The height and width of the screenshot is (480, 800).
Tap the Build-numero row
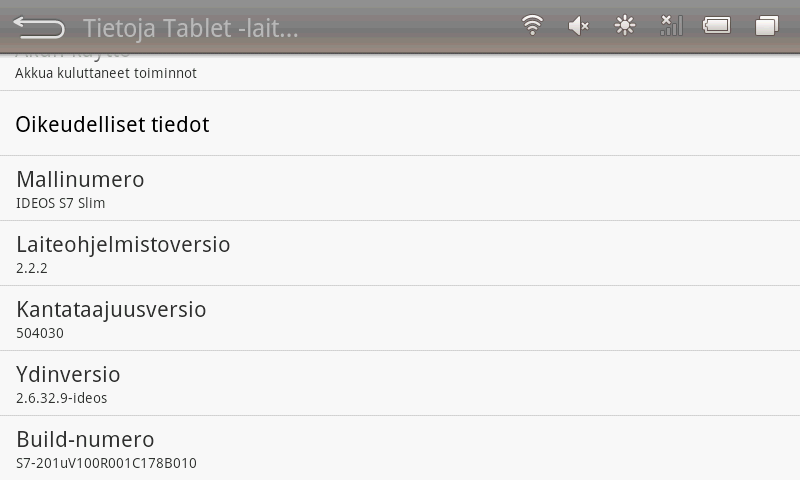point(400,449)
